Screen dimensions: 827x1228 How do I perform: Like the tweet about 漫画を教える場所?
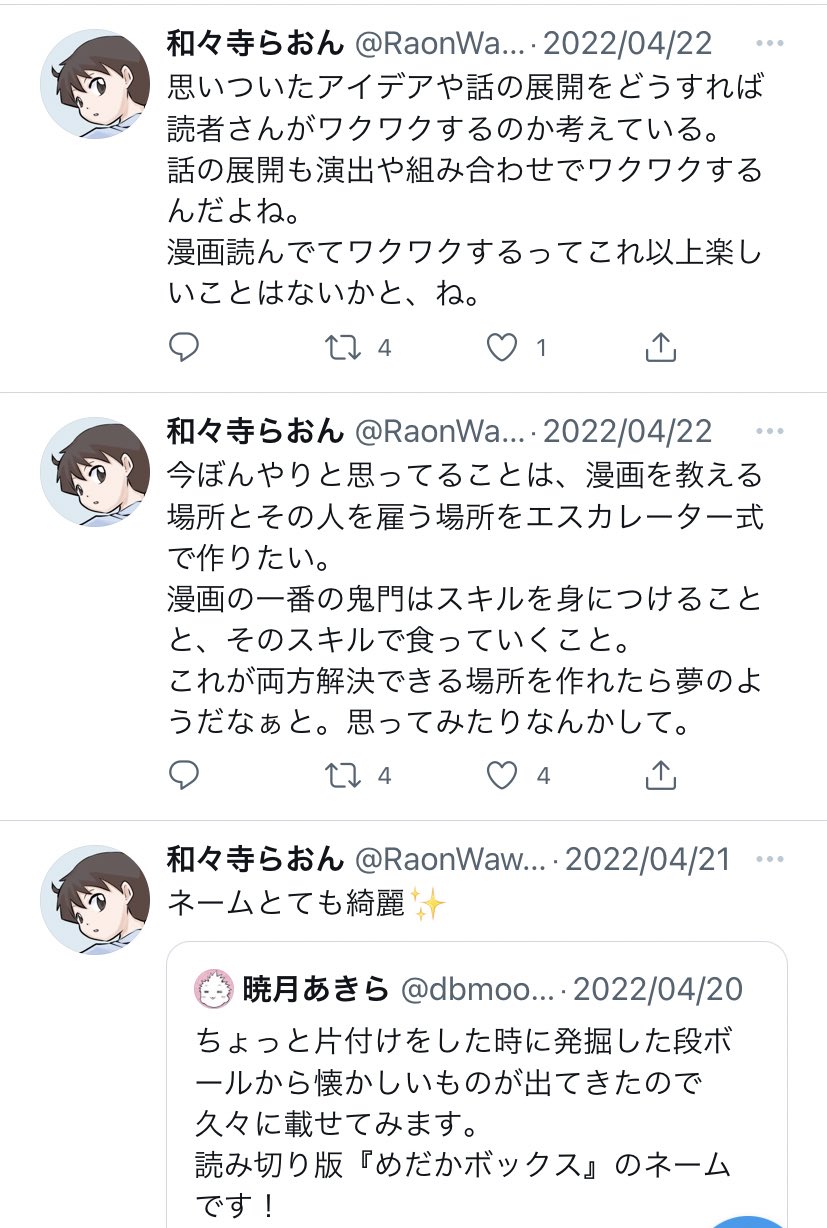502,775
